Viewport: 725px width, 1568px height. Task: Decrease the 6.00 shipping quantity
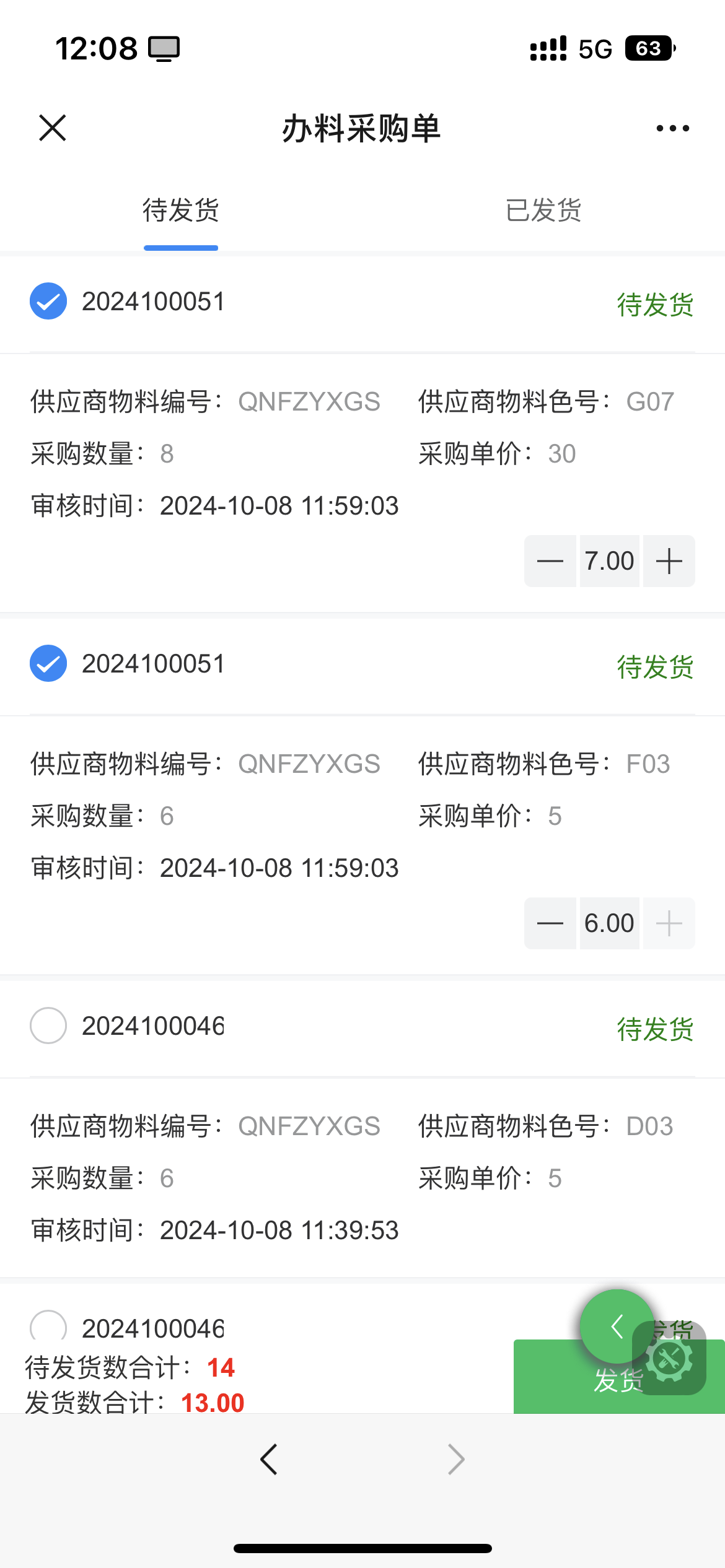coord(550,923)
